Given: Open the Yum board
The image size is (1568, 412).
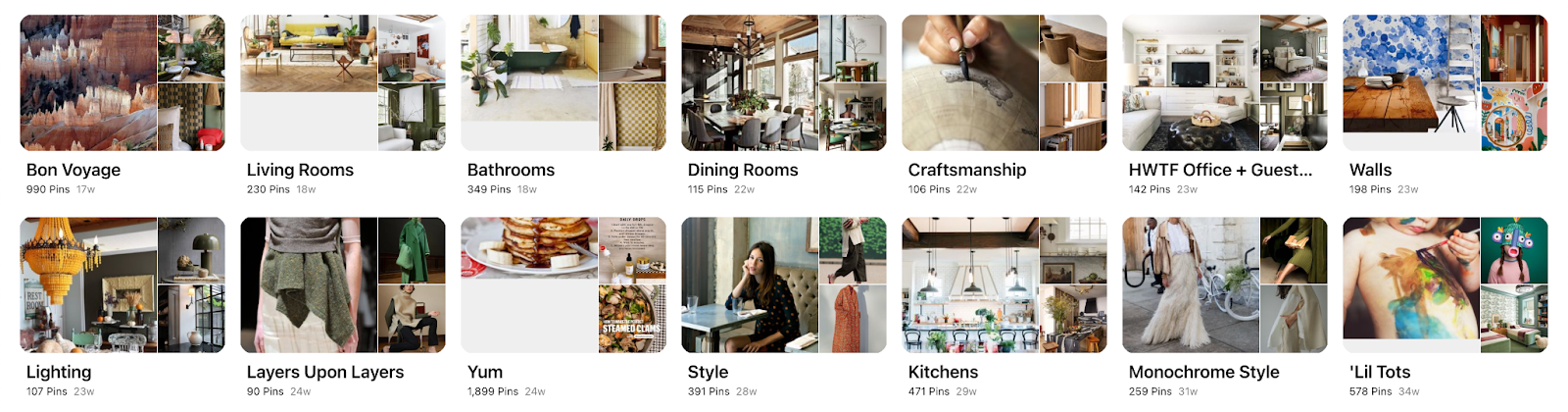Looking at the screenshot, I should coord(563,285).
